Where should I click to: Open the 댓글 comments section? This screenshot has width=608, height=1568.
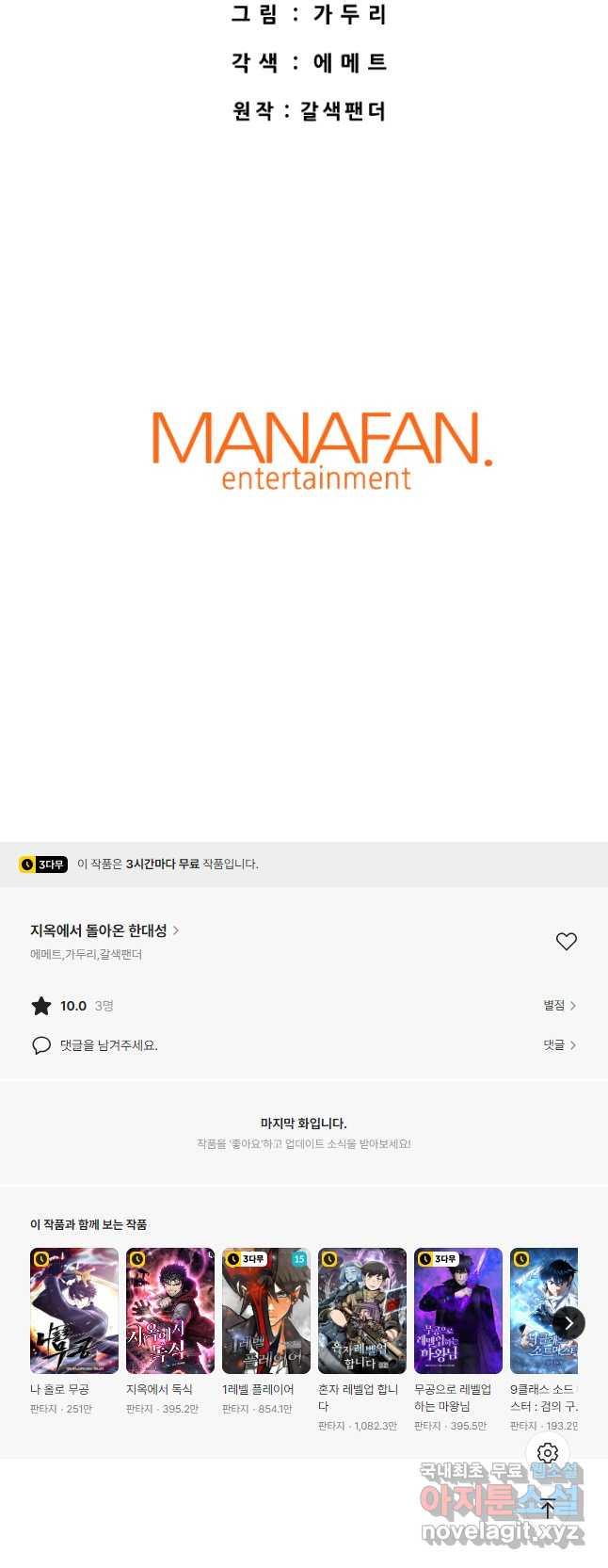[x=559, y=1045]
